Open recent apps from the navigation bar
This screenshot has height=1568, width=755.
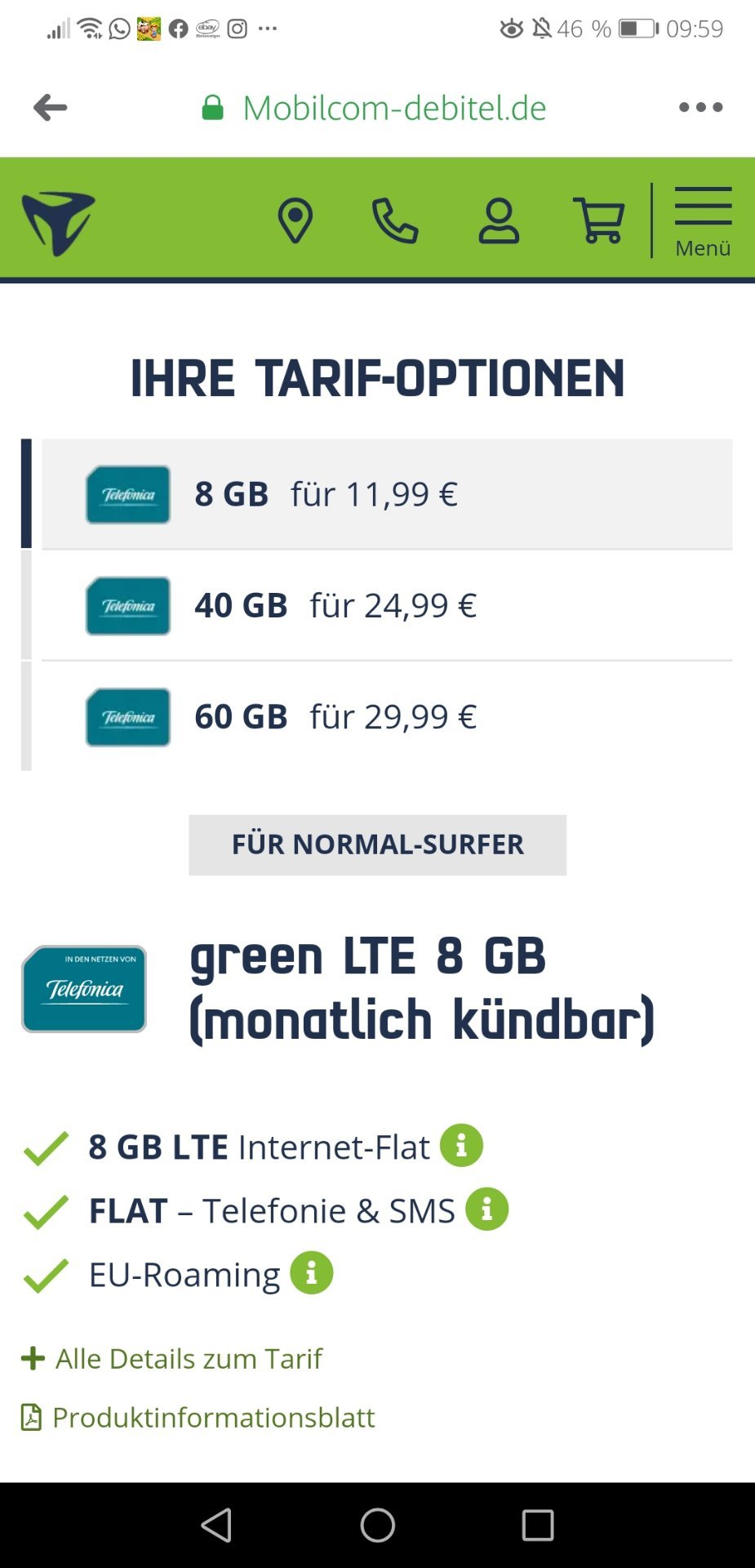538,1525
